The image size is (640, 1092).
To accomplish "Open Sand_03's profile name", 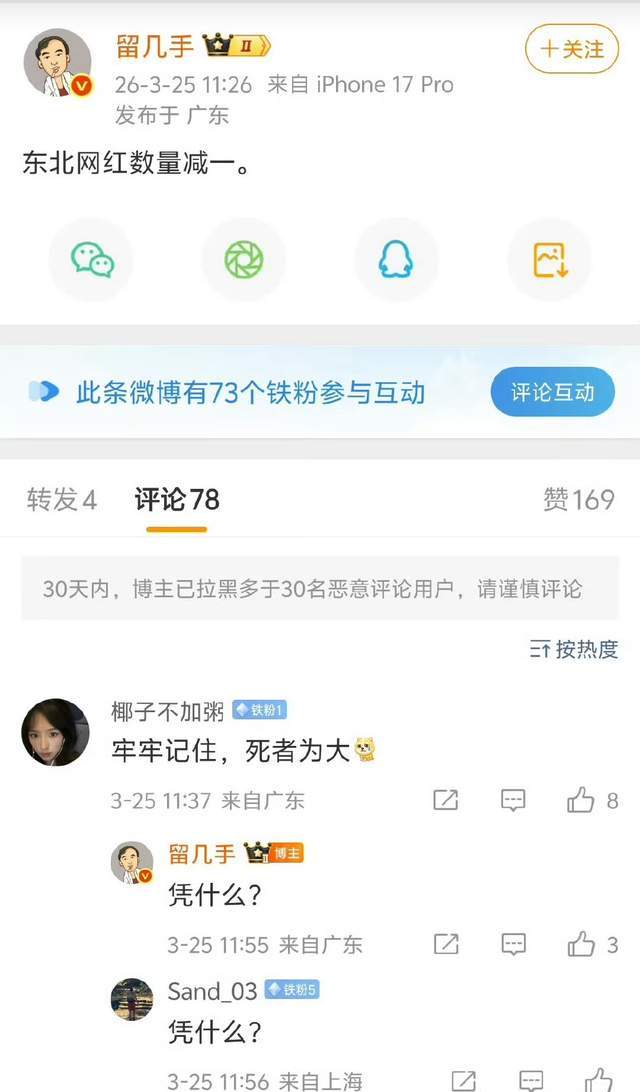I will pyautogui.click(x=212, y=991).
